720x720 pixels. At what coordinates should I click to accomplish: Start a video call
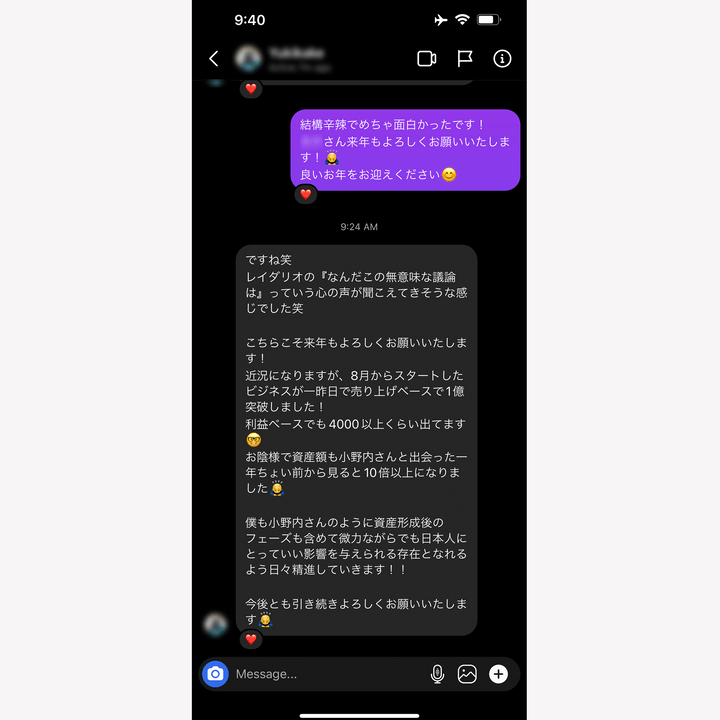point(426,59)
